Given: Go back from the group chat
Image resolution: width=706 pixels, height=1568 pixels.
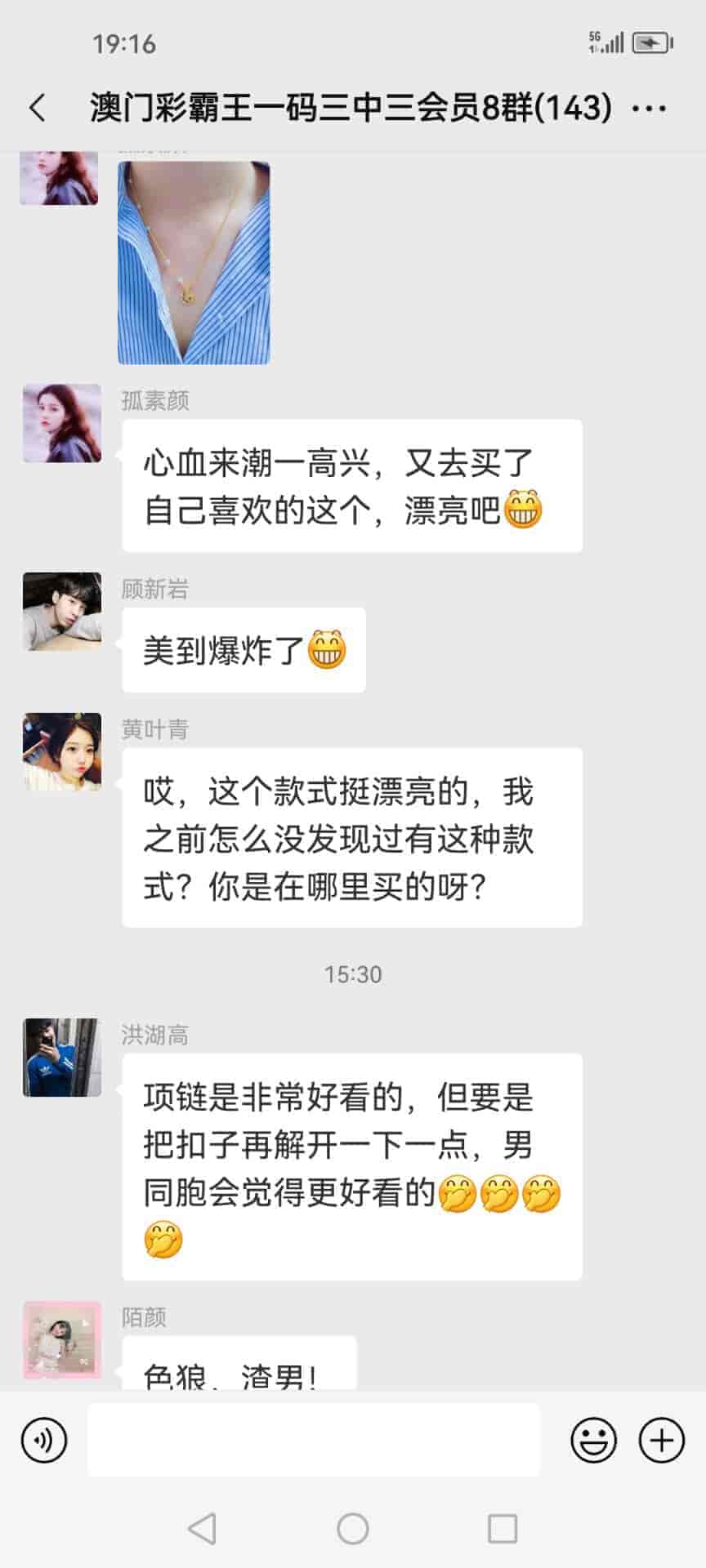Looking at the screenshot, I should coord(38,108).
